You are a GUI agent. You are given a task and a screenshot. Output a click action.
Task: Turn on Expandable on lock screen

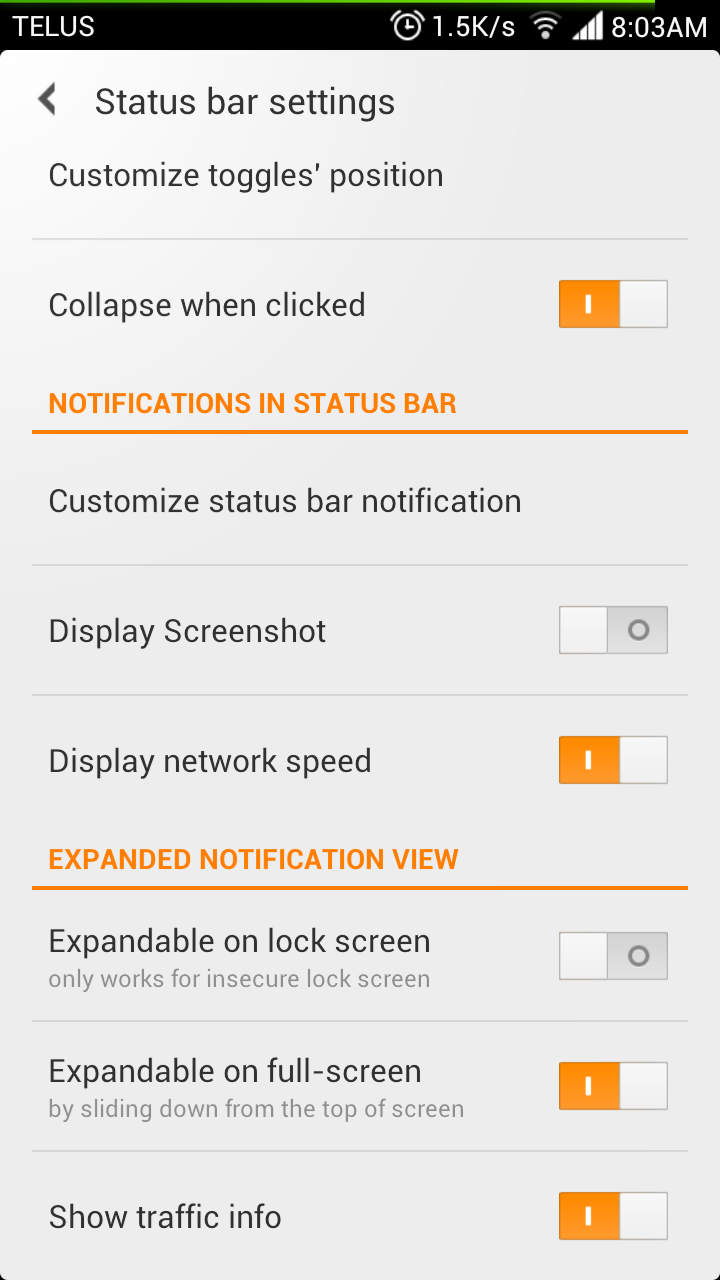click(613, 956)
